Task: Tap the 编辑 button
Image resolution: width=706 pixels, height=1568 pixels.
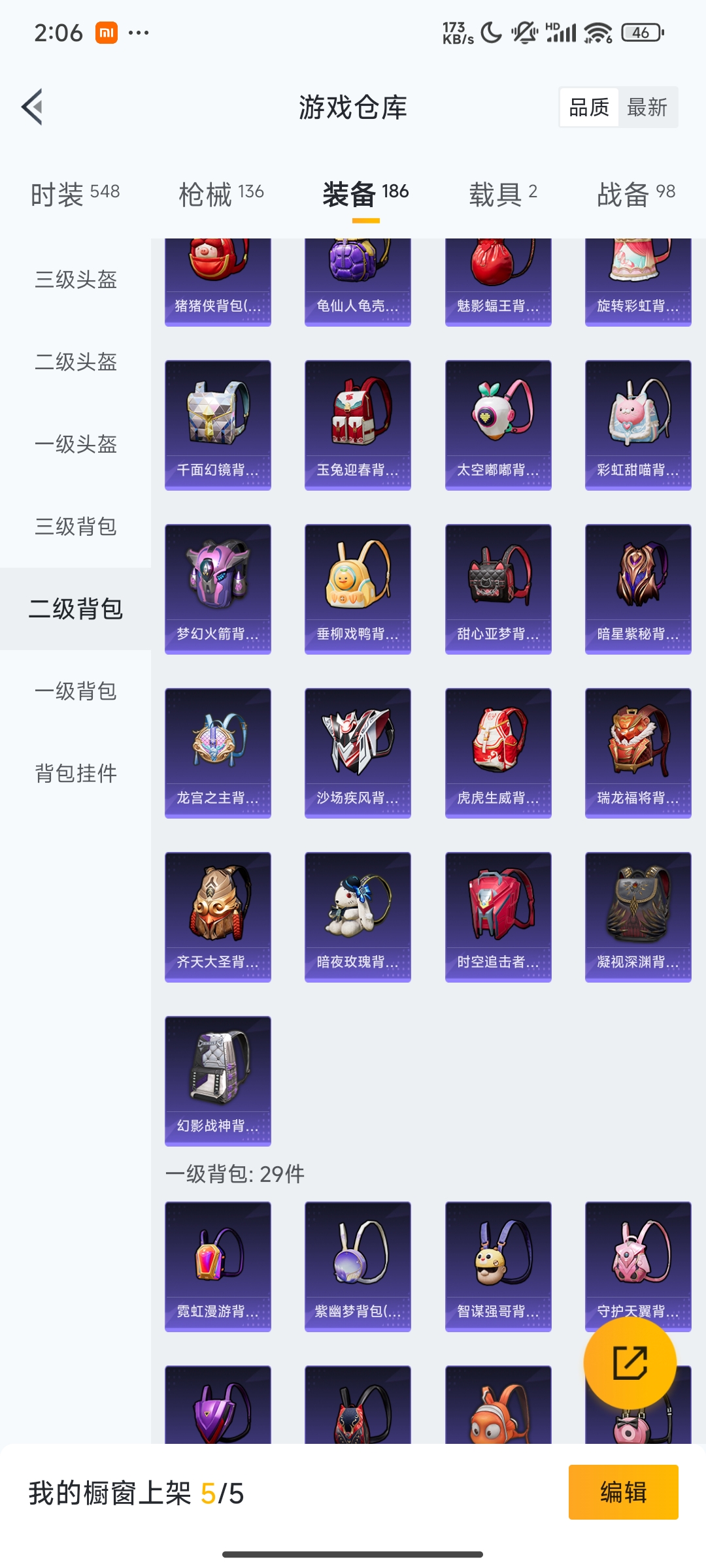Action: coord(623,1492)
